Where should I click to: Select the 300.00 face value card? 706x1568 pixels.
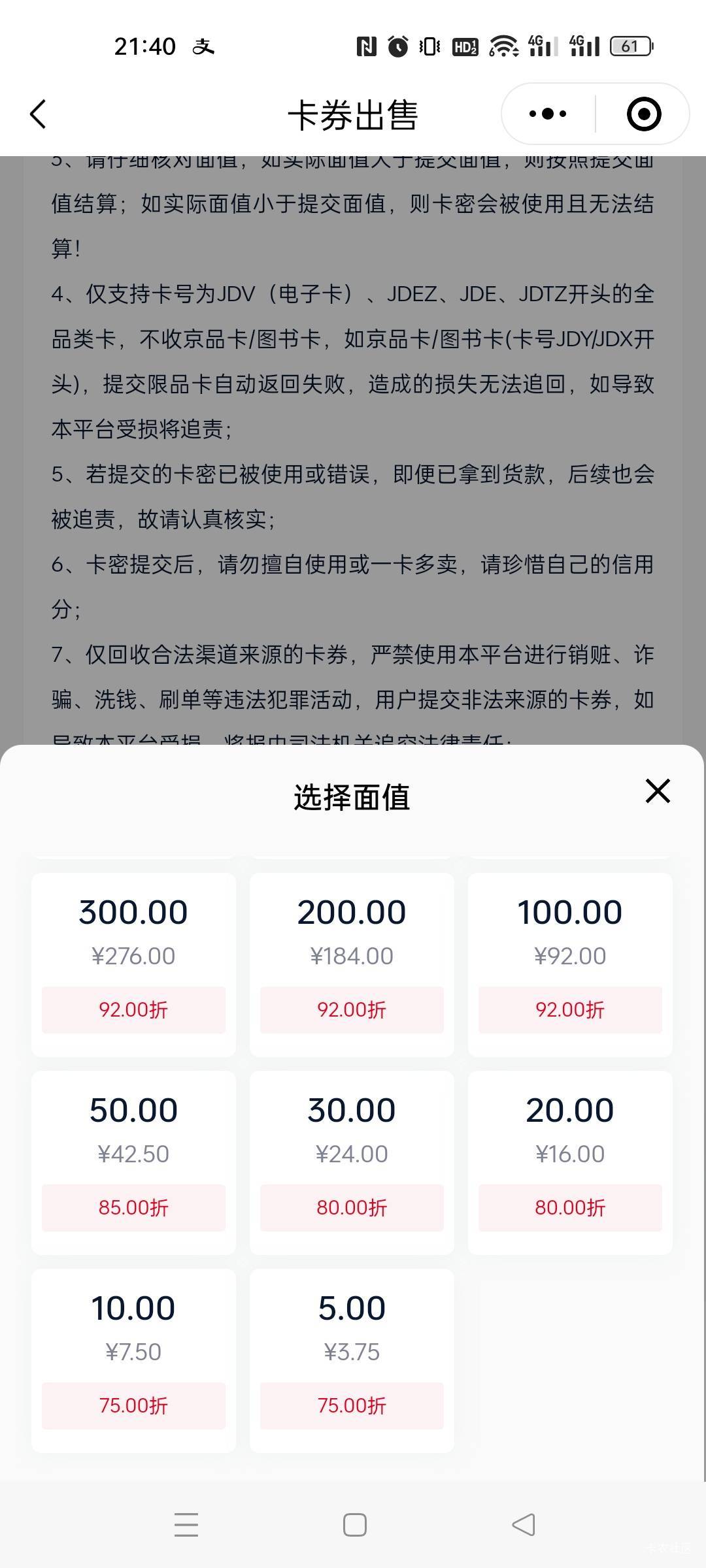pyautogui.click(x=133, y=965)
